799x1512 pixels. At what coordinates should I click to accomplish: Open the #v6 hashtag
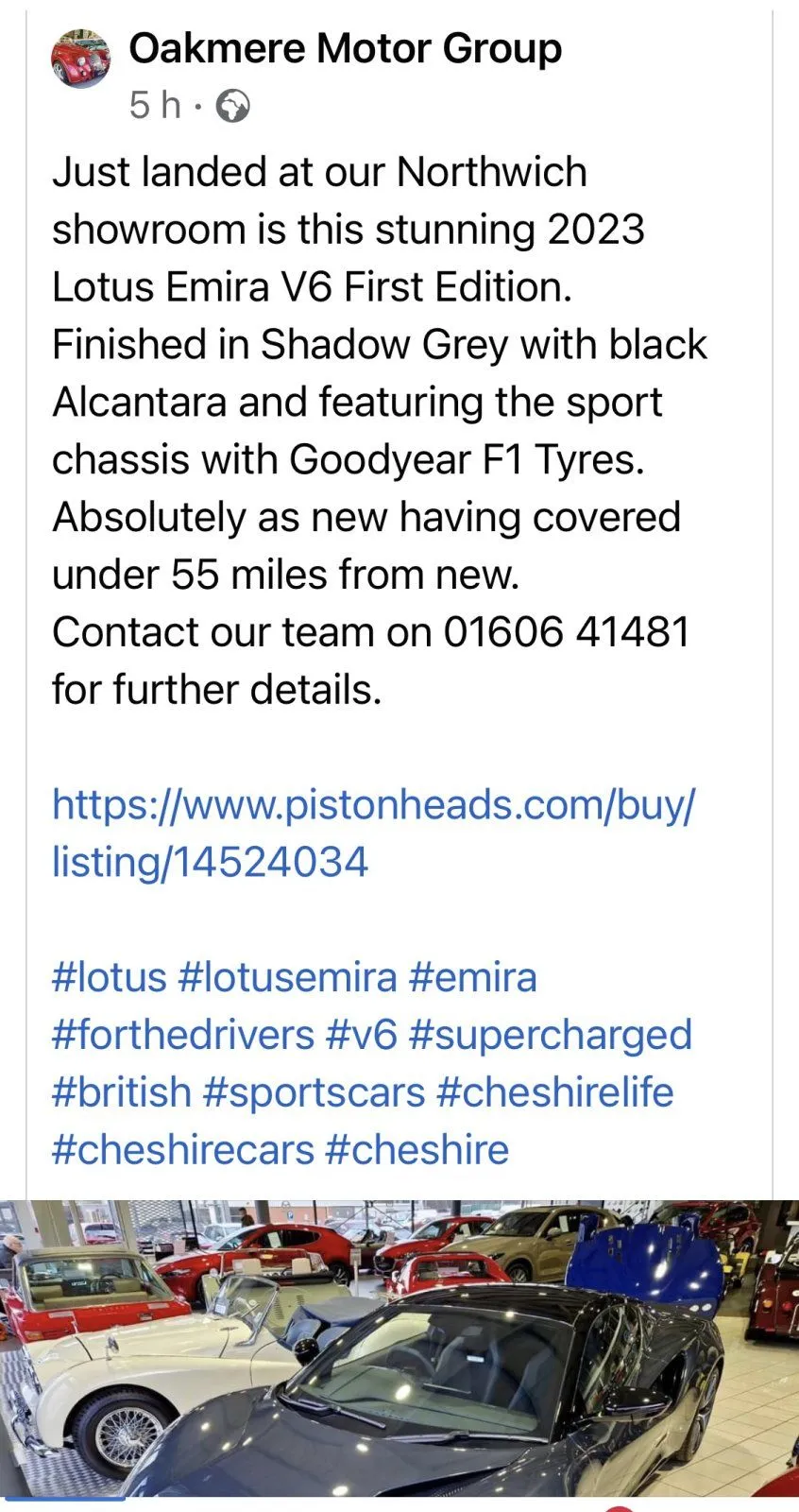tap(361, 1035)
